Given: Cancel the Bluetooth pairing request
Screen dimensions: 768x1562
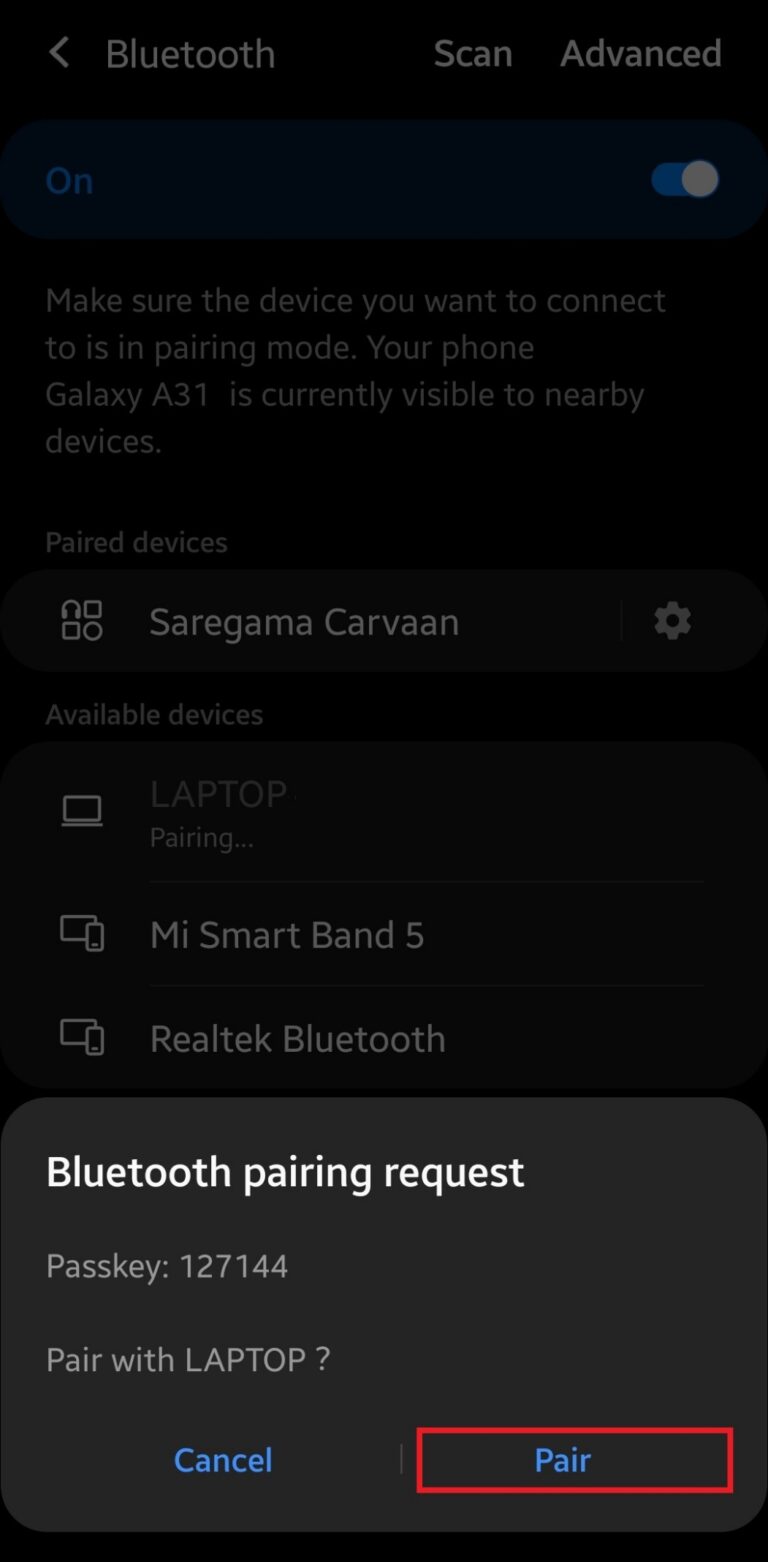Looking at the screenshot, I should coord(222,1460).
